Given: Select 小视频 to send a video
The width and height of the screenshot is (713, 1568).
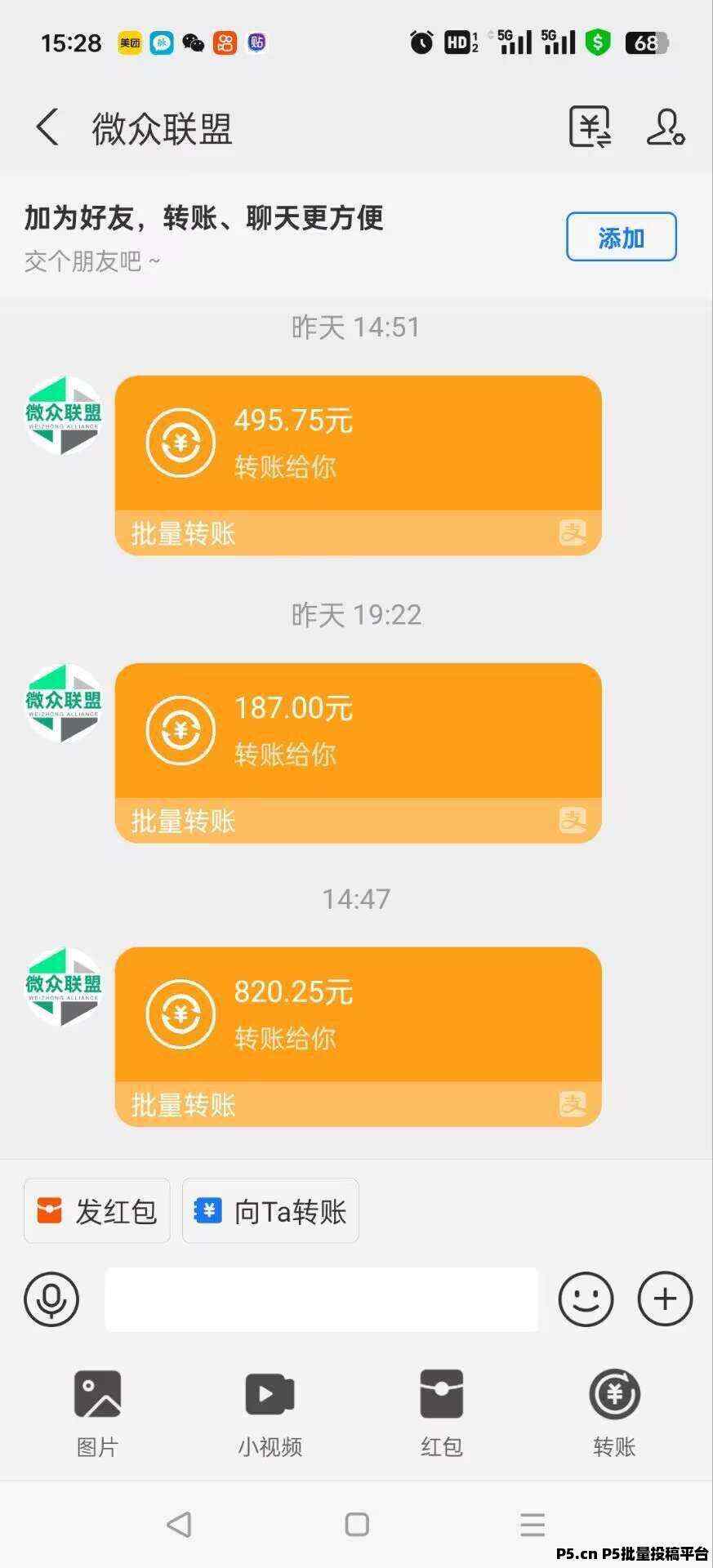Looking at the screenshot, I should [x=270, y=1412].
